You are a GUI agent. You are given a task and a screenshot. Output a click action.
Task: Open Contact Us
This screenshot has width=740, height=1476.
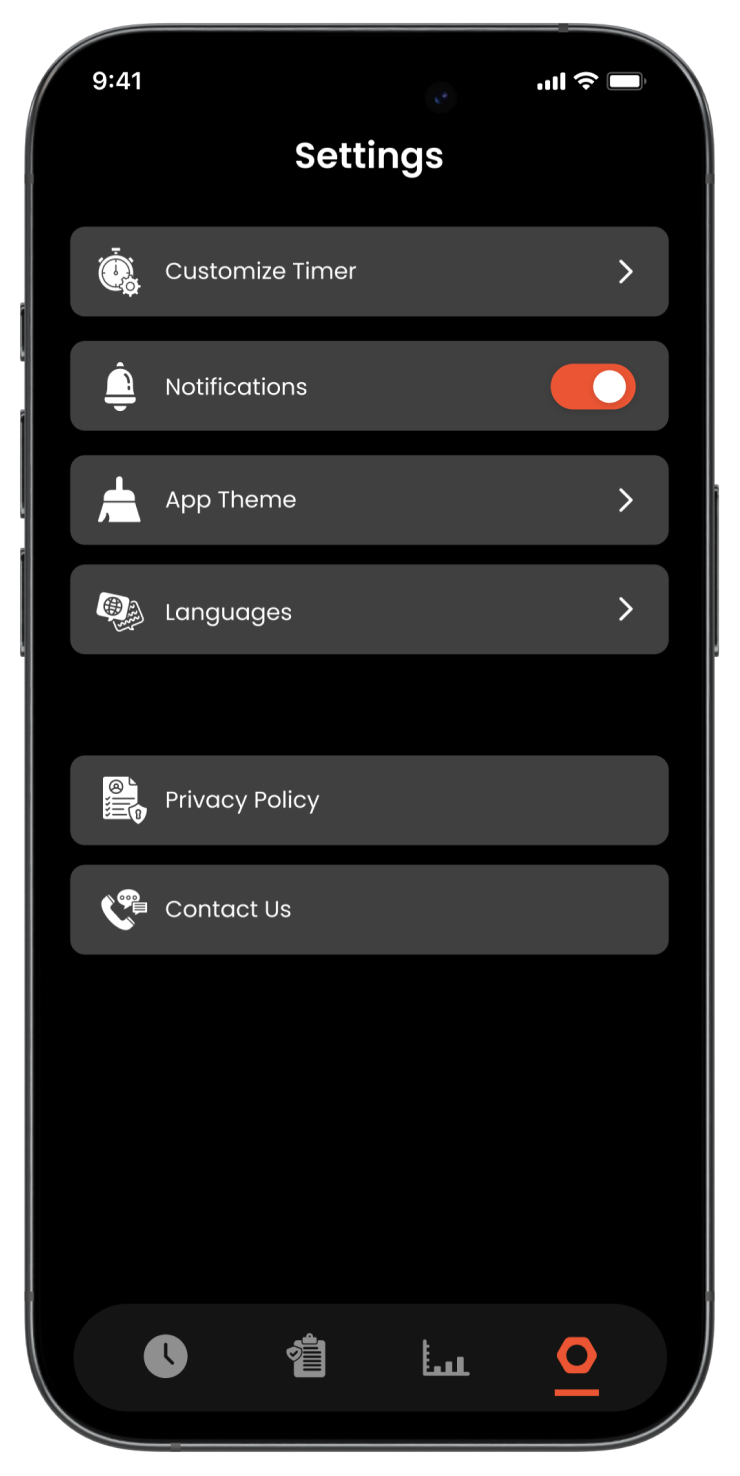tap(369, 909)
